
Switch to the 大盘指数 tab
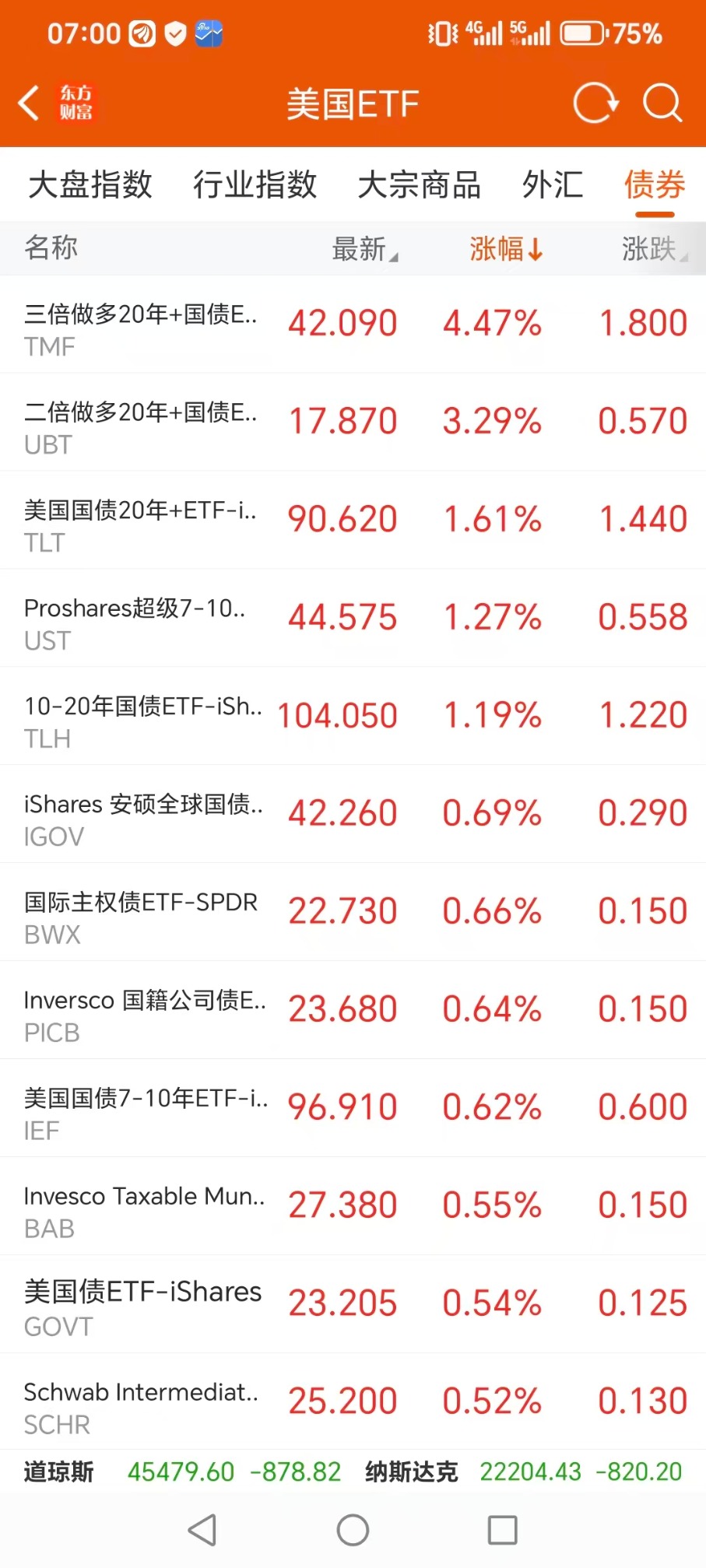(90, 185)
